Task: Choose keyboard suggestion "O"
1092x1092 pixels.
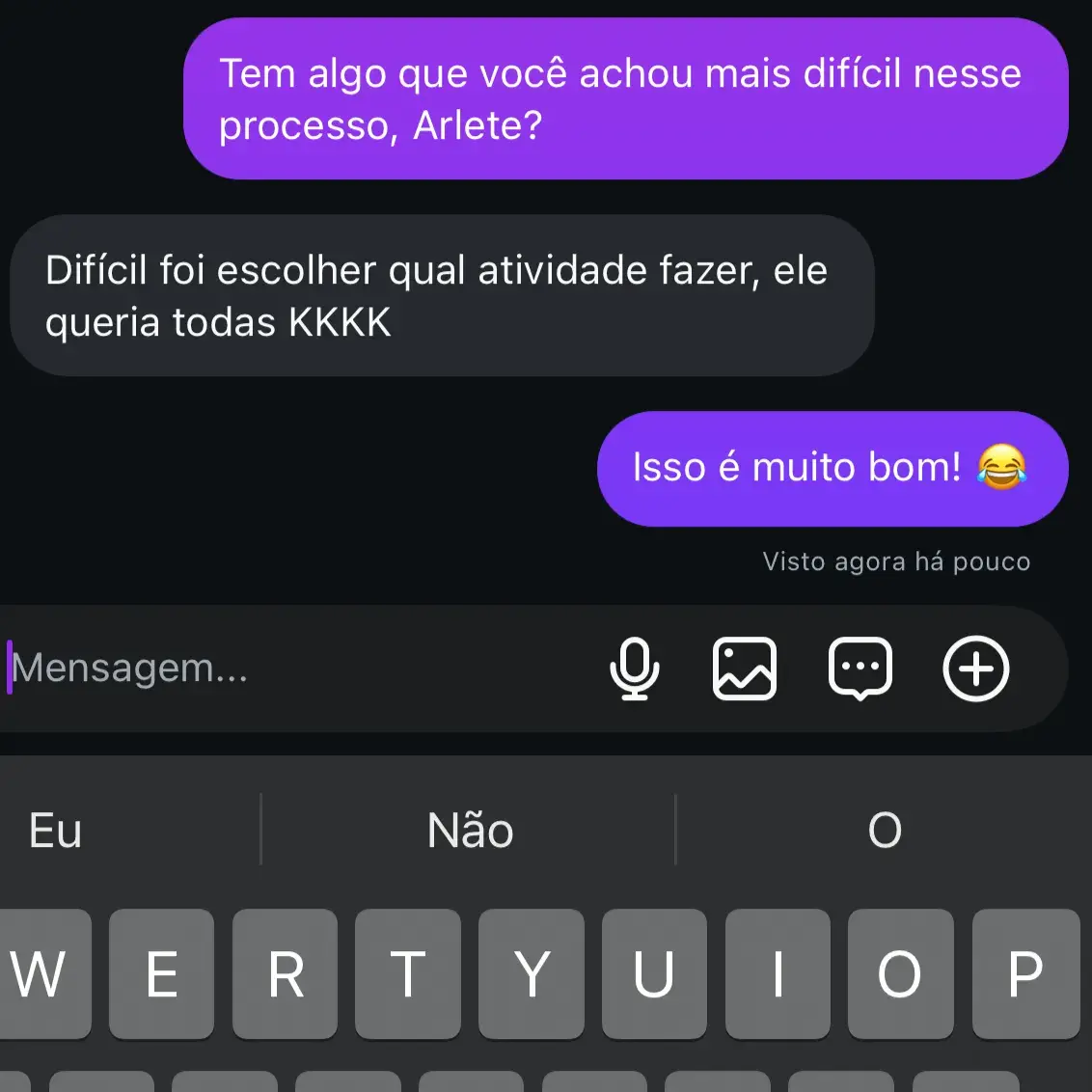Action: 884,831
